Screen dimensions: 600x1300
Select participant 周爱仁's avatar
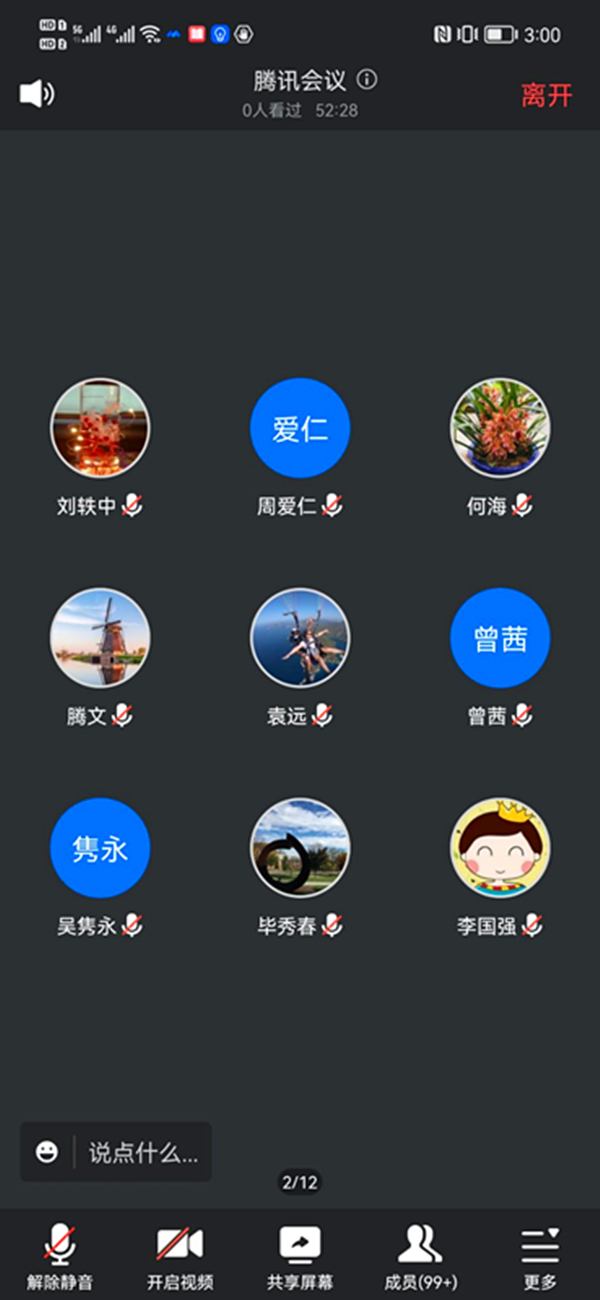[300, 428]
